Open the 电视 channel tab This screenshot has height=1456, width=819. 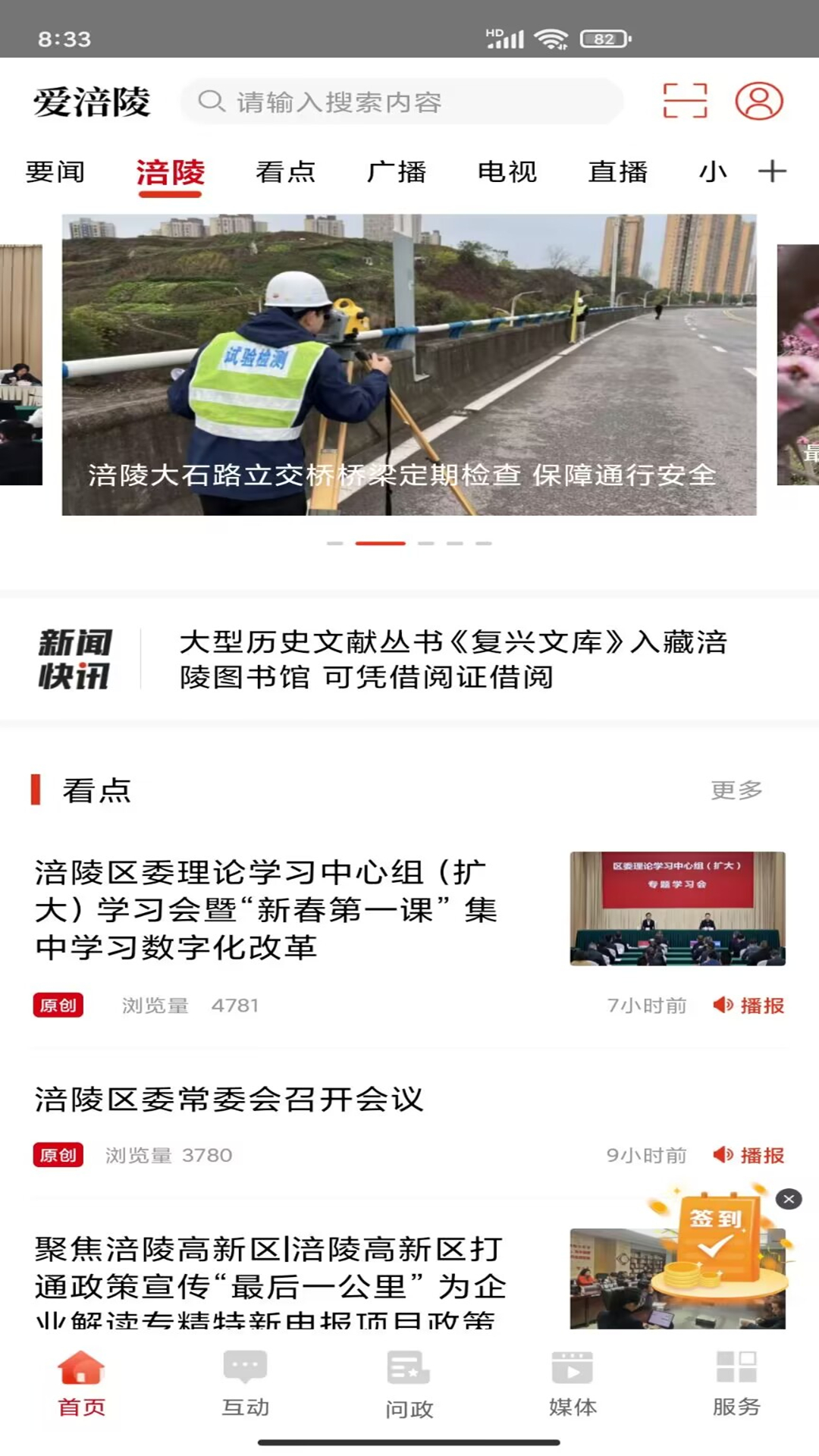508,172
